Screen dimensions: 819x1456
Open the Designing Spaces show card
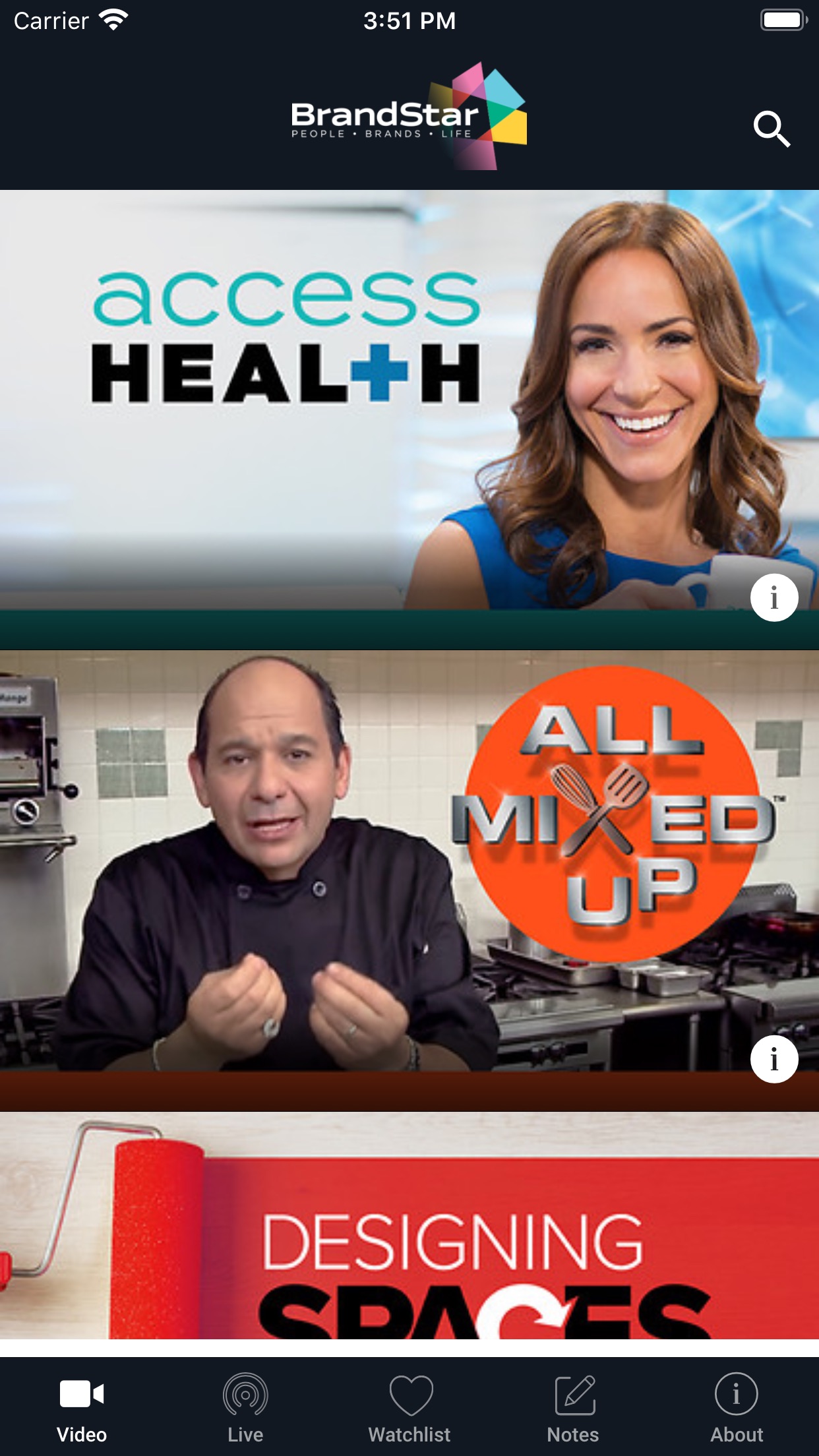409,1226
